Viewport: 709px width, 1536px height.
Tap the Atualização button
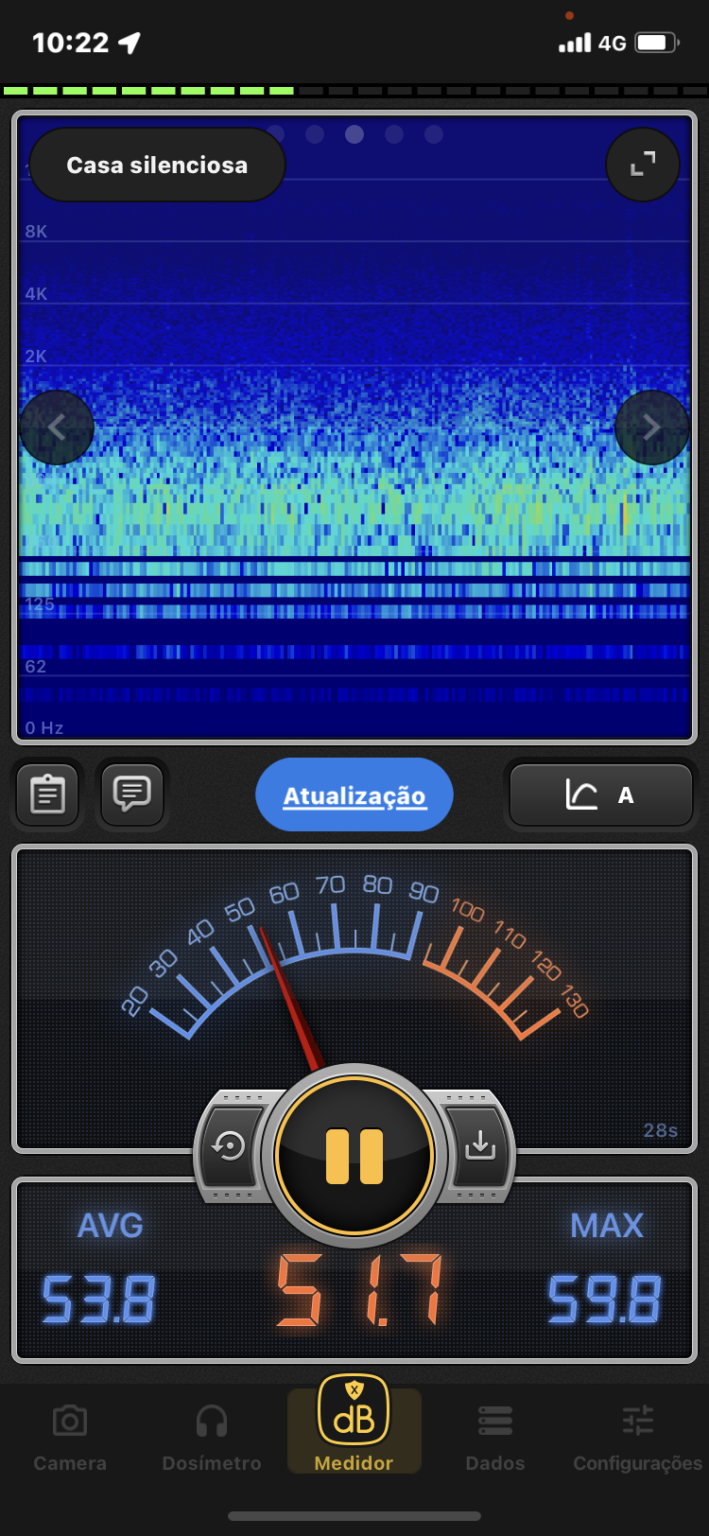click(x=354, y=796)
